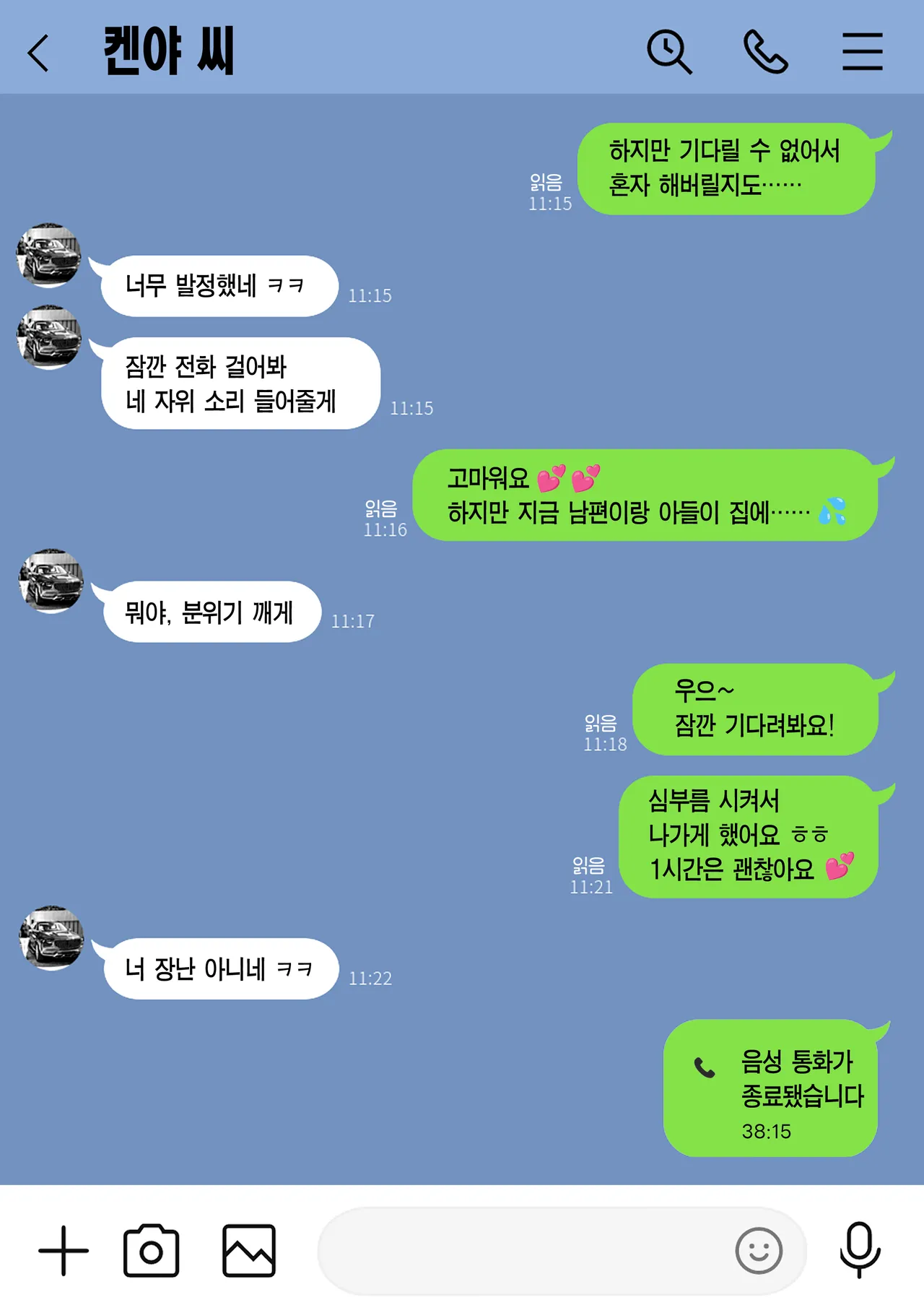This screenshot has width=924, height=1305.
Task: Search within this conversation
Action: 669,52
